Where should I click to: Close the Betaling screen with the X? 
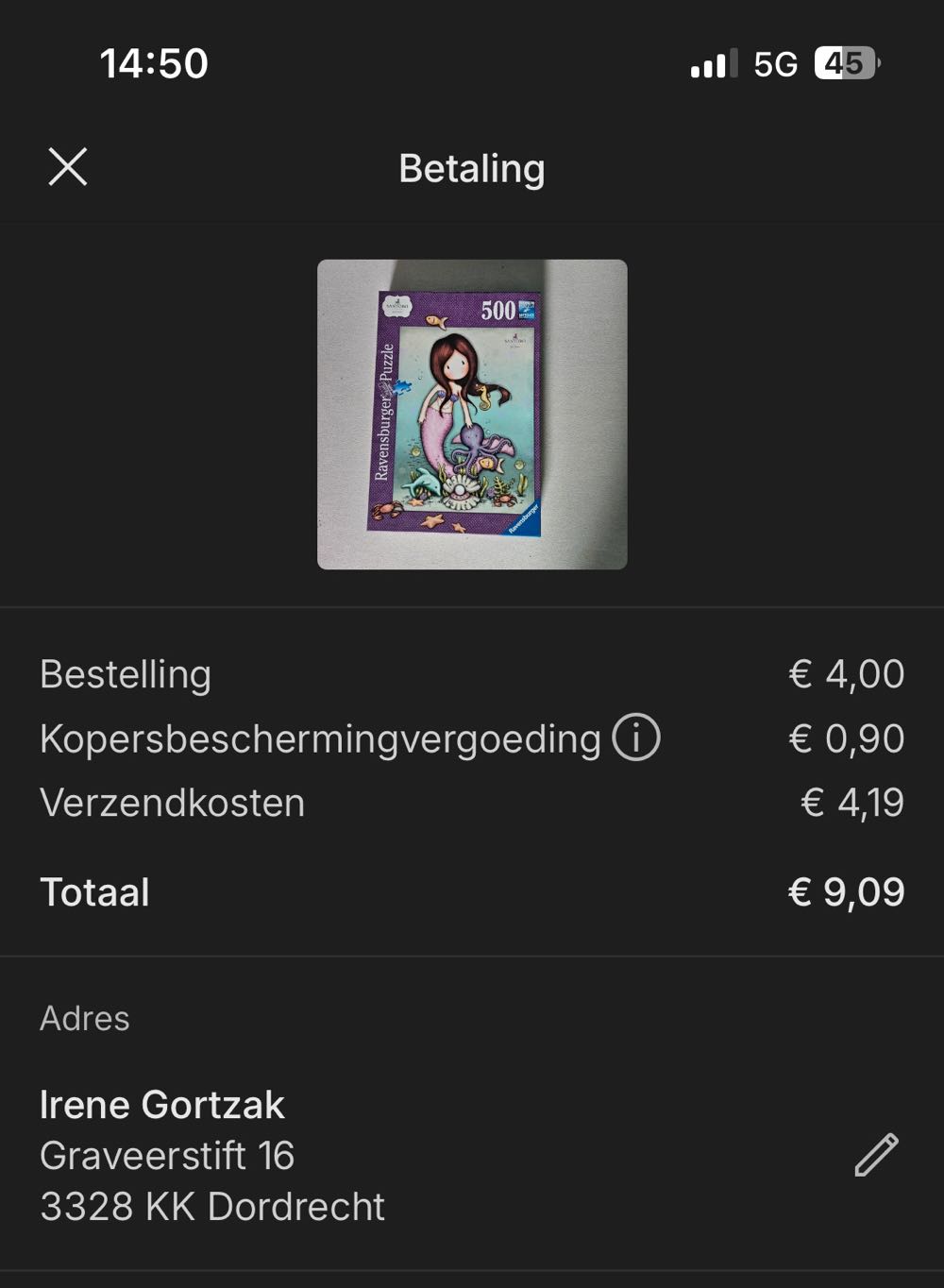coord(67,168)
